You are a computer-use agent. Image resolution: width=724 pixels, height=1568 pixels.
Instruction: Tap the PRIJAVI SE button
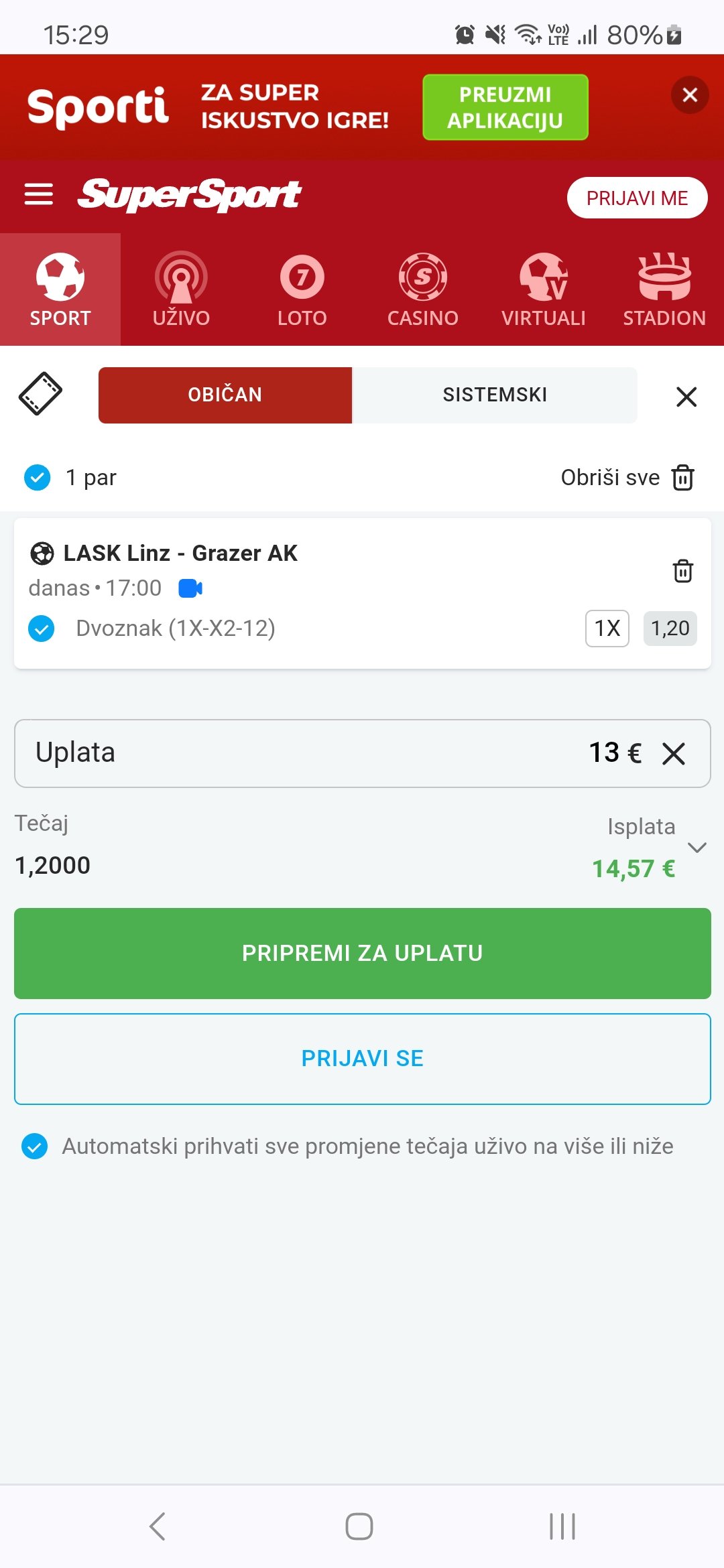363,1059
